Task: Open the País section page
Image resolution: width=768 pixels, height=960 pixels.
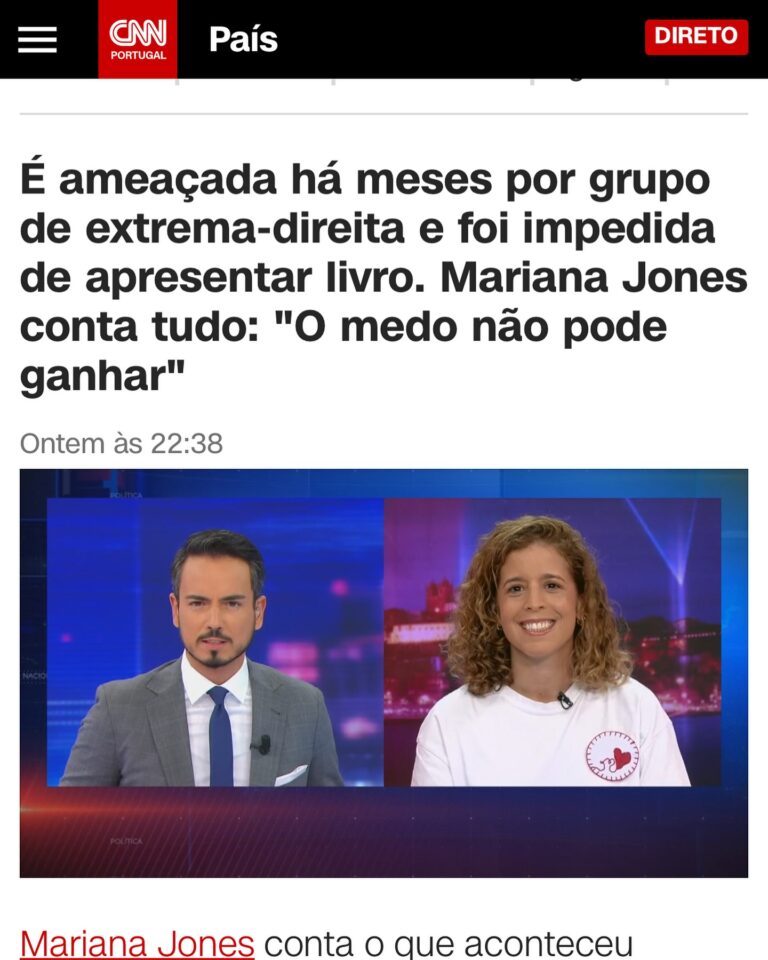Action: click(243, 39)
